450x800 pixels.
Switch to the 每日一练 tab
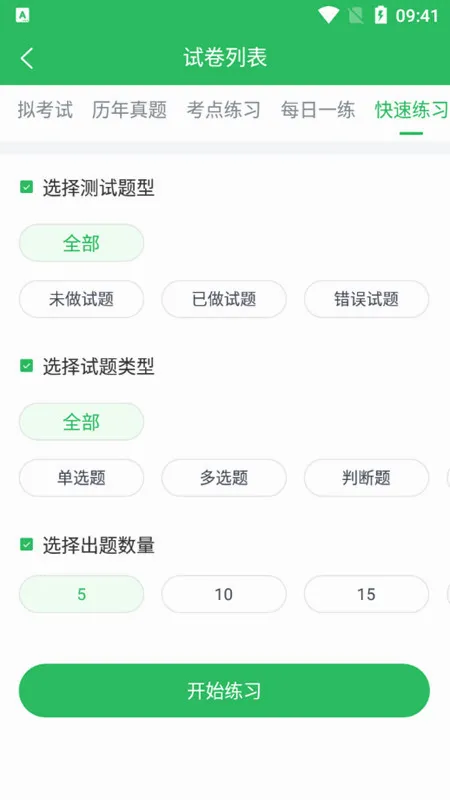click(x=317, y=110)
